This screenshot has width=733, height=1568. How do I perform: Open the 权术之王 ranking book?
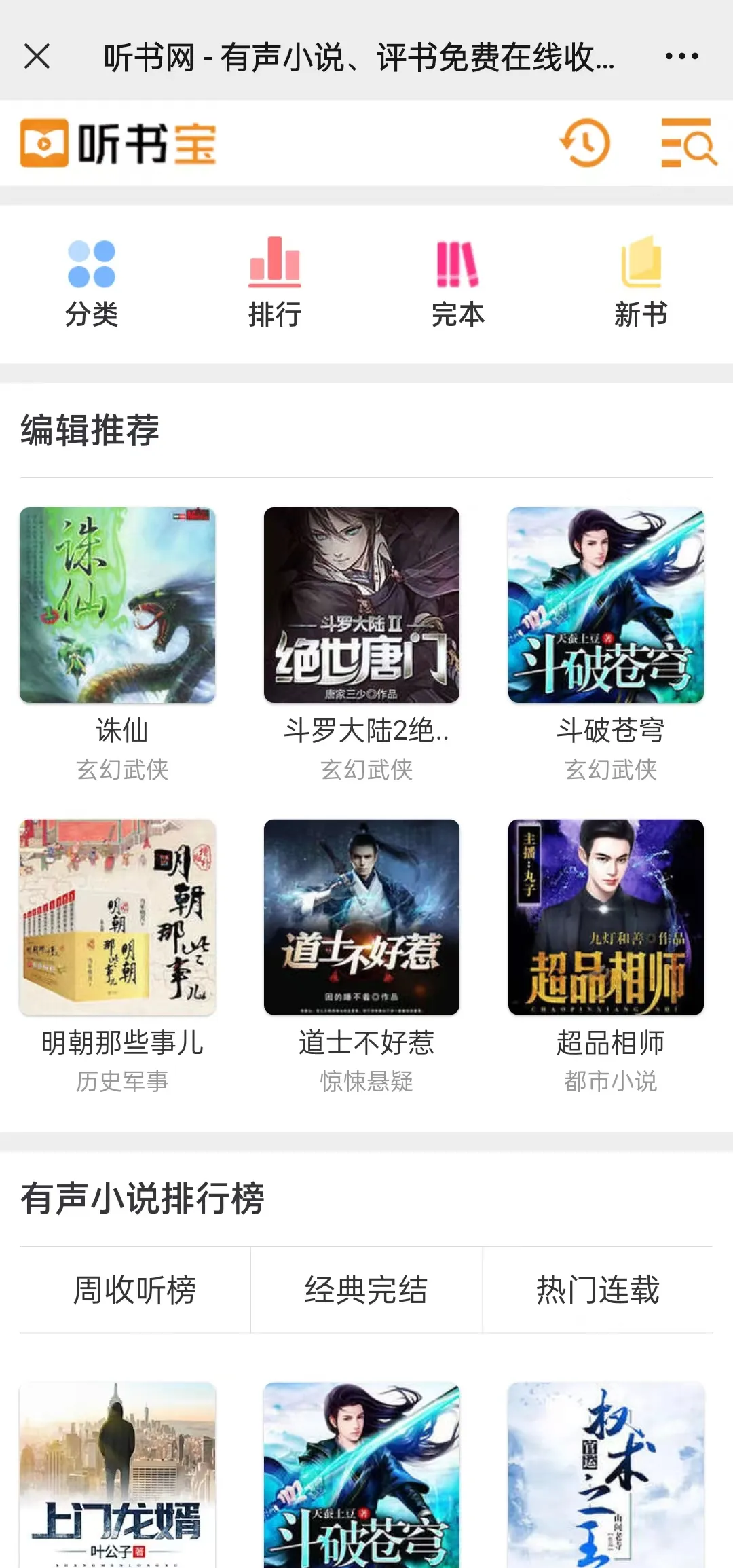coord(606,1475)
